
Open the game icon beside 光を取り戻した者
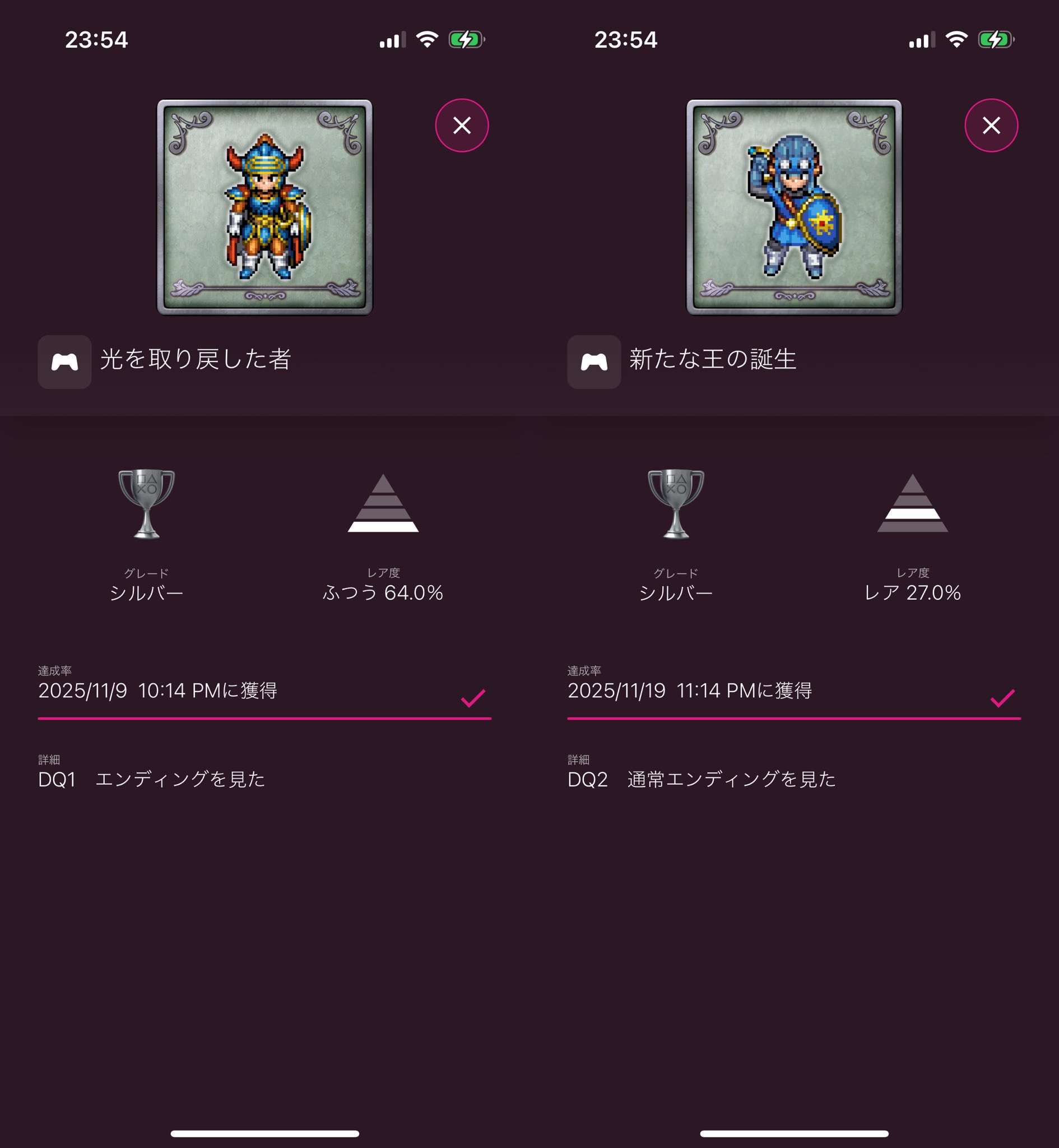[64, 362]
